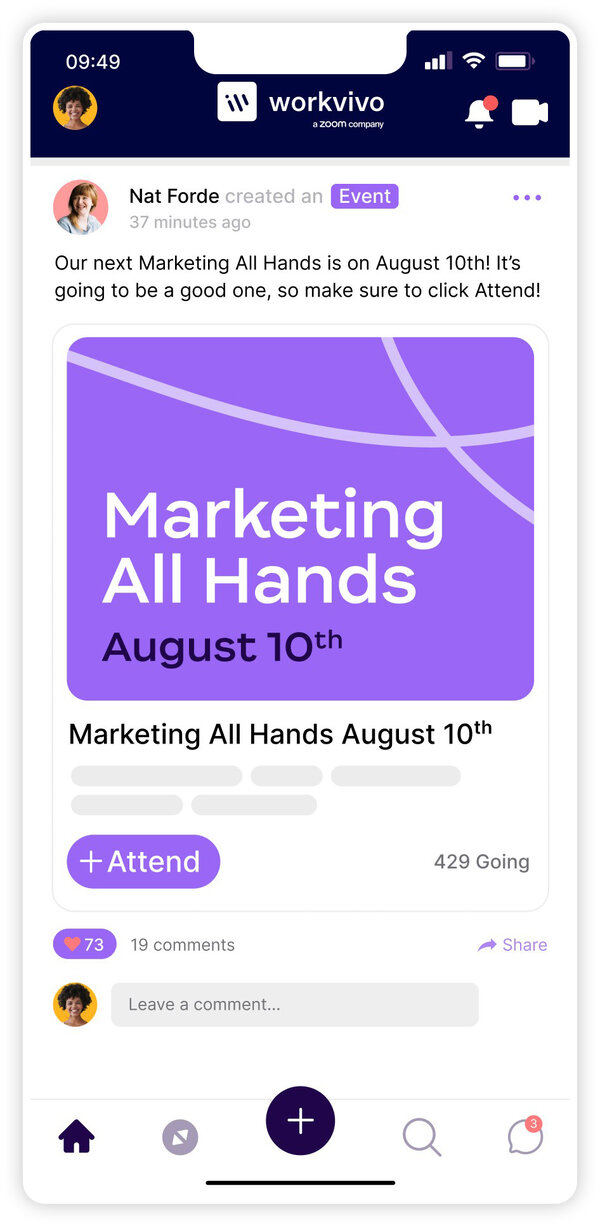Open the three-dot menu on Nat Forde's post

pyautogui.click(x=527, y=198)
